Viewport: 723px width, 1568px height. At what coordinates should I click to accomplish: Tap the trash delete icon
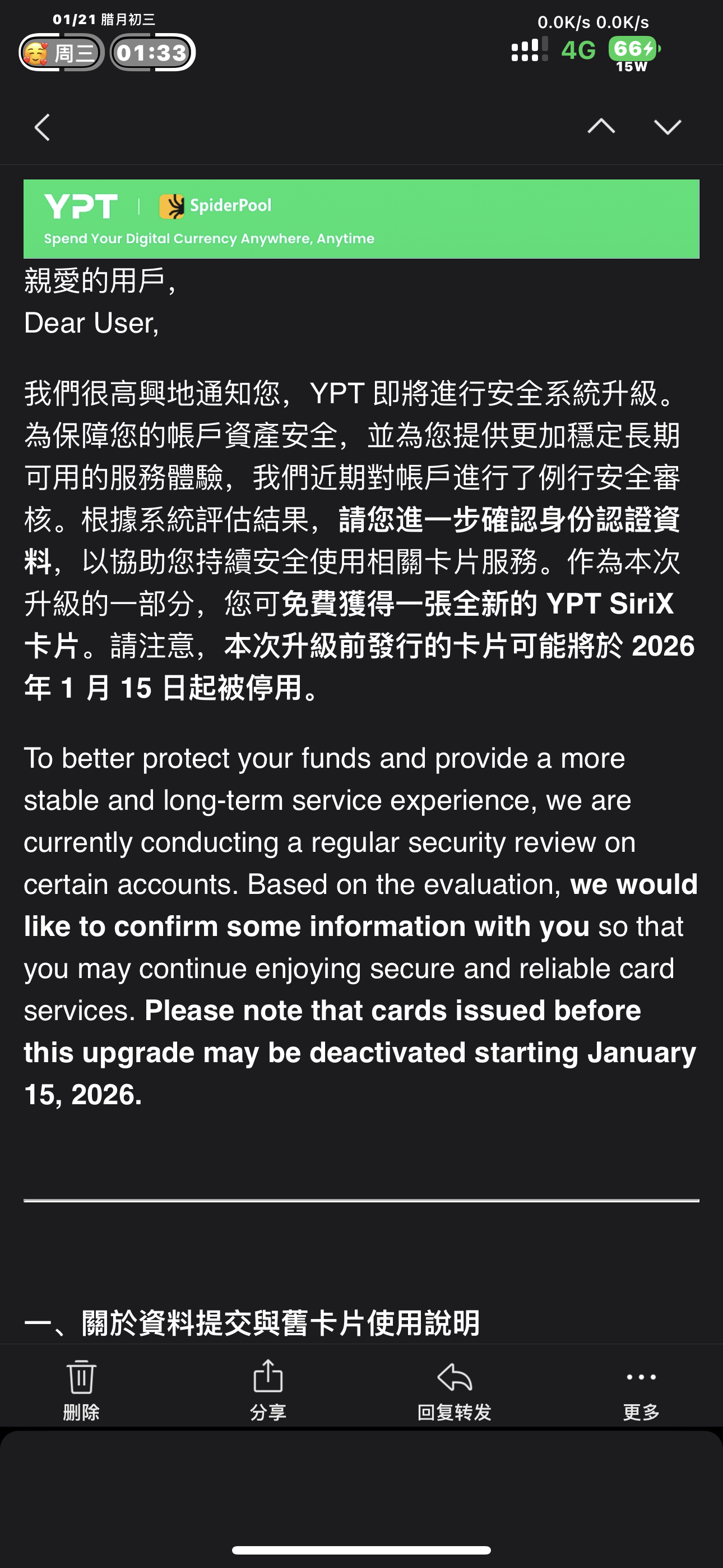[x=83, y=1378]
